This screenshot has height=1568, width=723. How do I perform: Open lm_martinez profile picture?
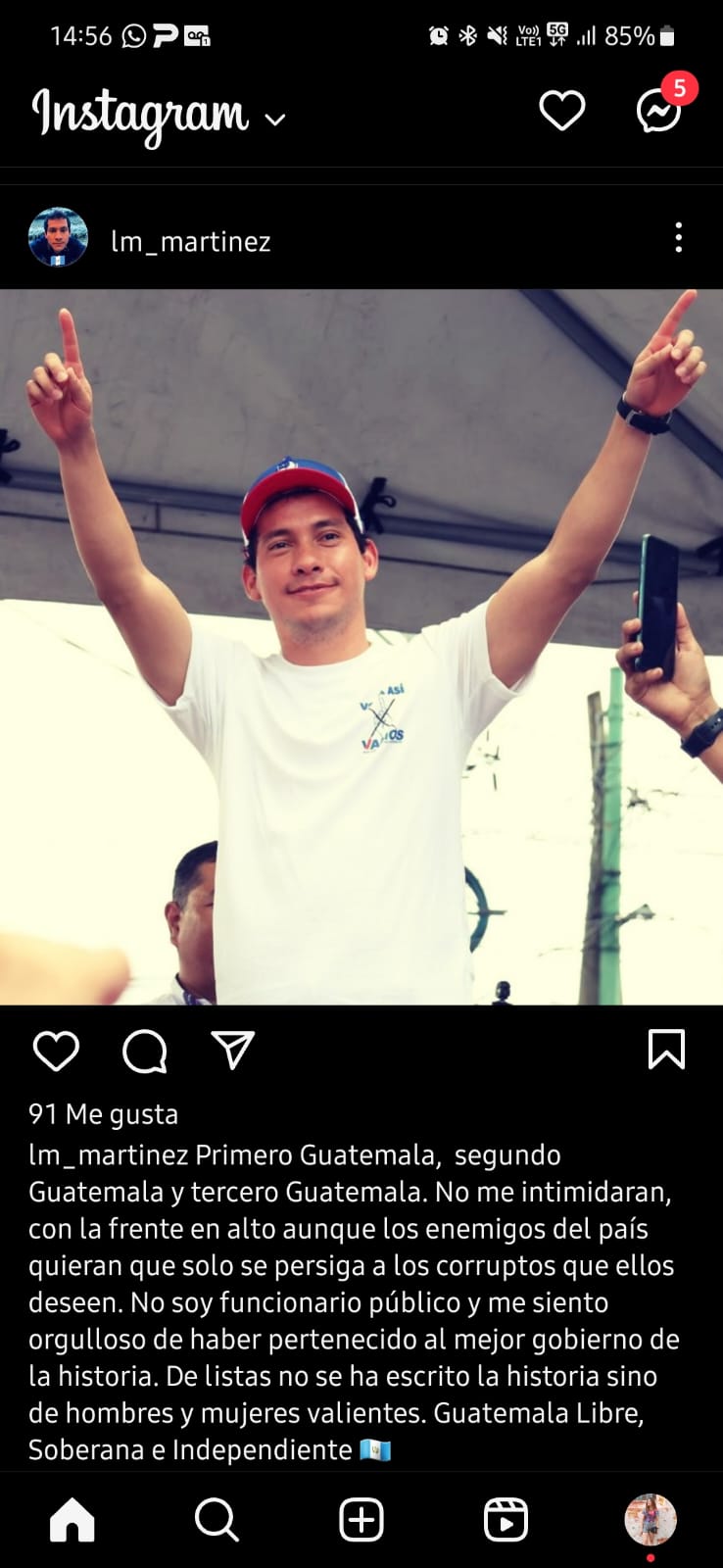[x=58, y=237]
